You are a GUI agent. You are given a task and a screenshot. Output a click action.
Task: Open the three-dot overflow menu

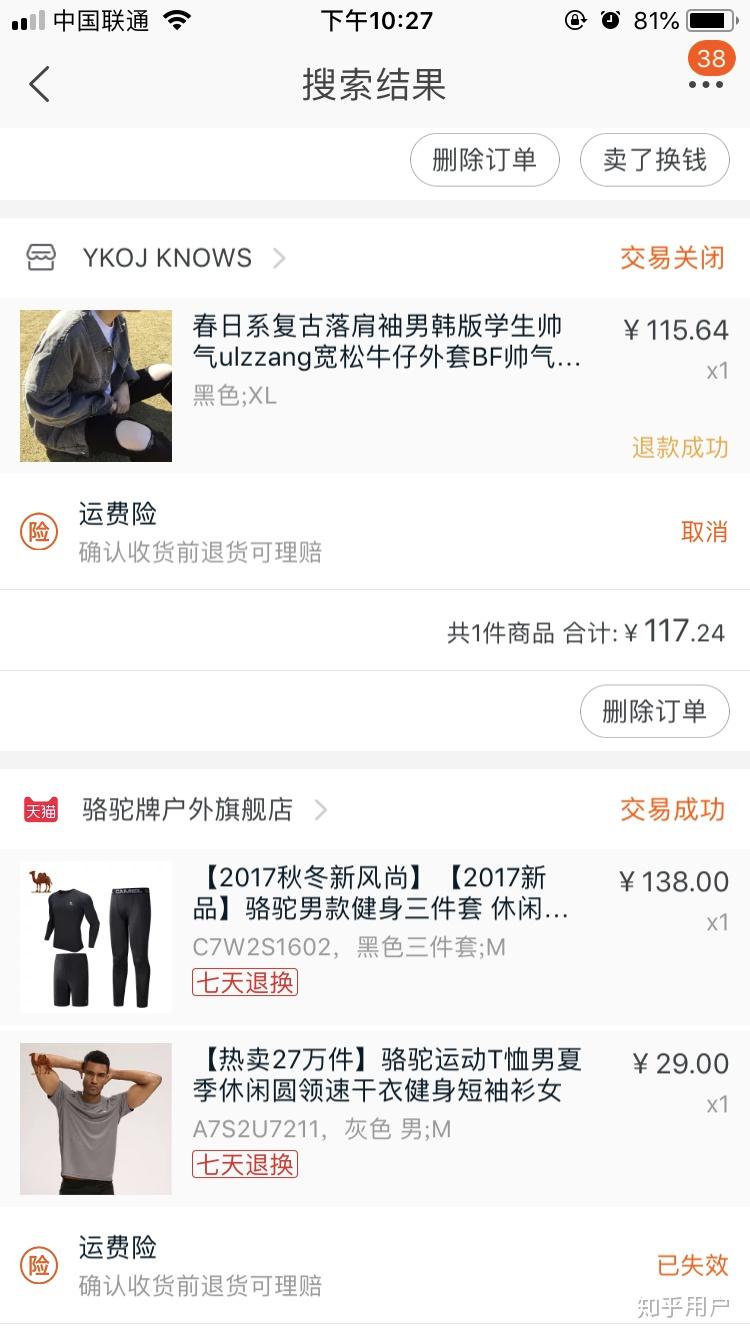[x=706, y=85]
